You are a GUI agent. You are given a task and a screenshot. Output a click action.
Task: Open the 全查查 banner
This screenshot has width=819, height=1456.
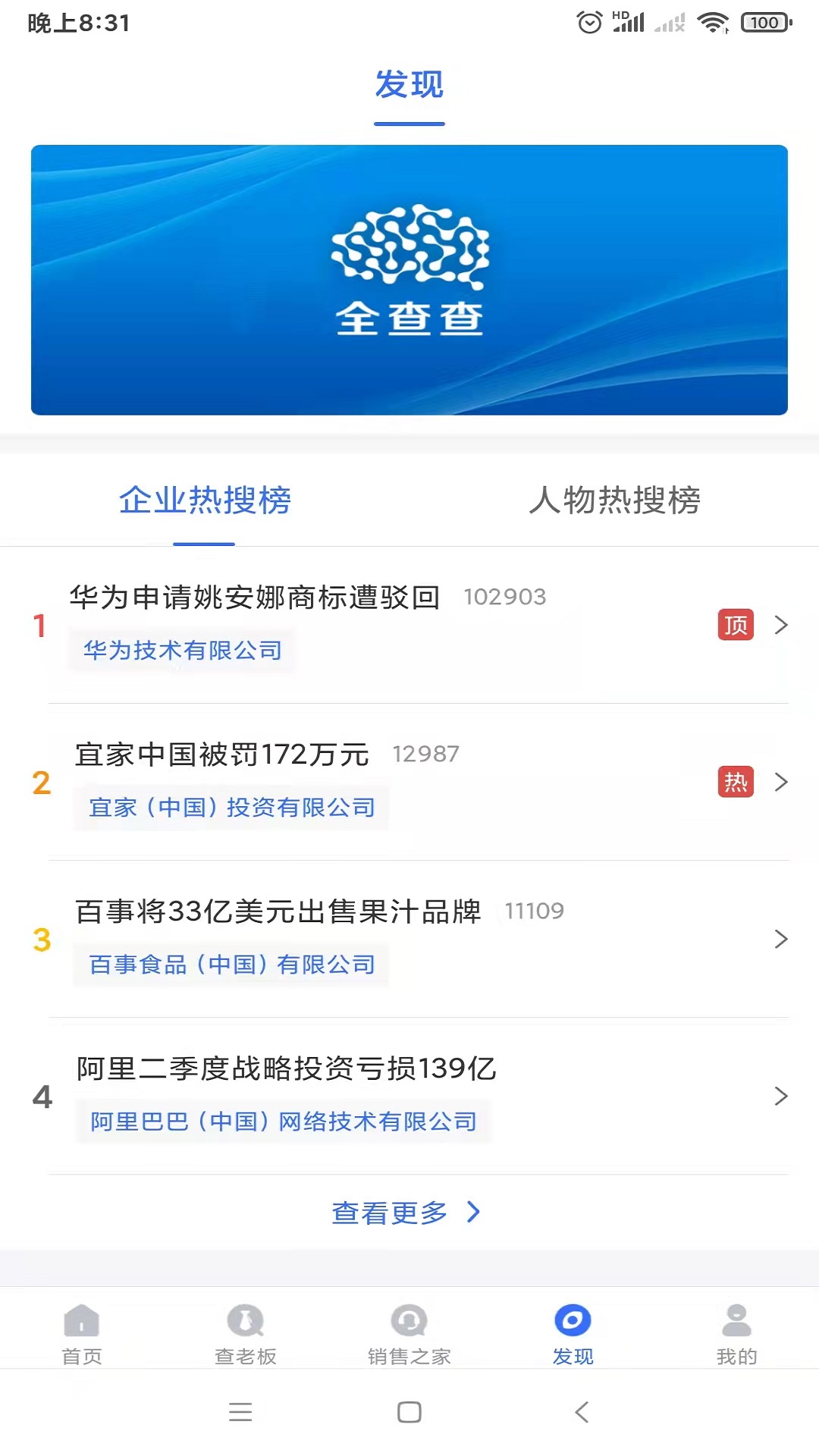(x=409, y=280)
